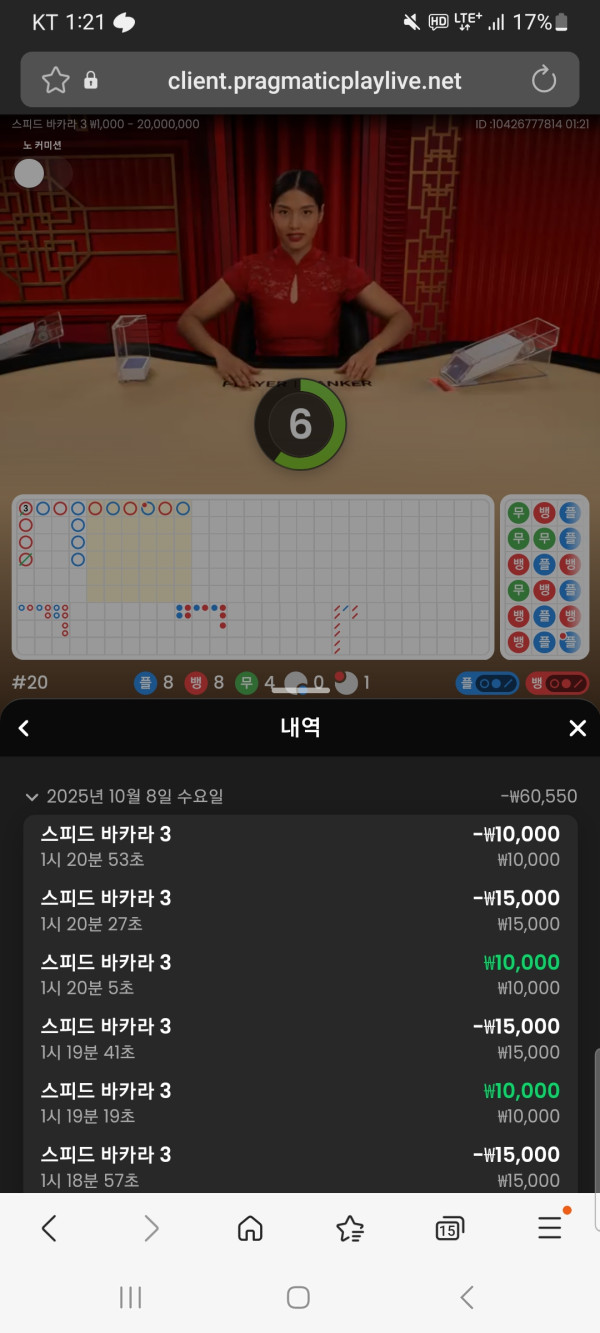This screenshot has height=1333, width=600.
Task: Open the browser menu
Action: pyautogui.click(x=550, y=1228)
